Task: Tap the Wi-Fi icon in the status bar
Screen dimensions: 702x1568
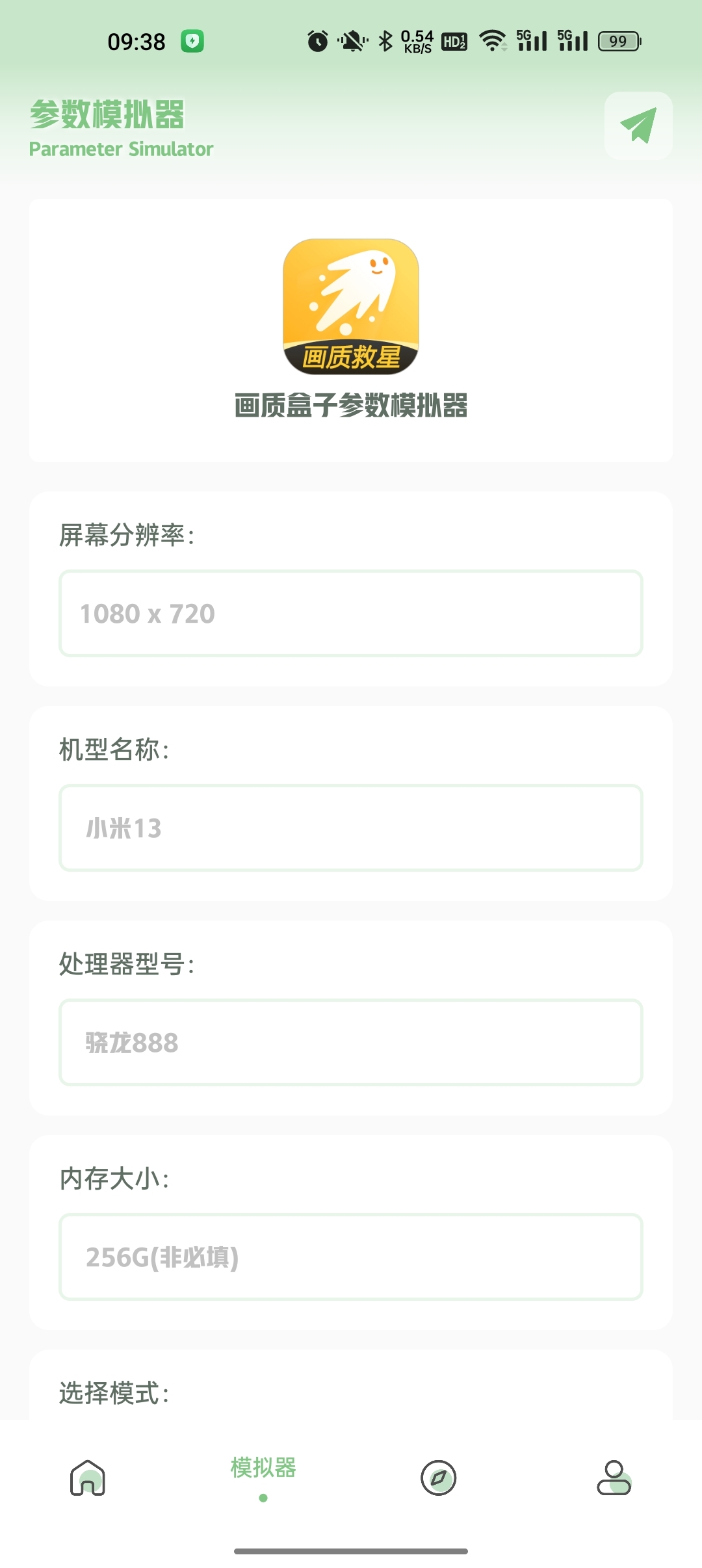Action: pyautogui.click(x=494, y=40)
